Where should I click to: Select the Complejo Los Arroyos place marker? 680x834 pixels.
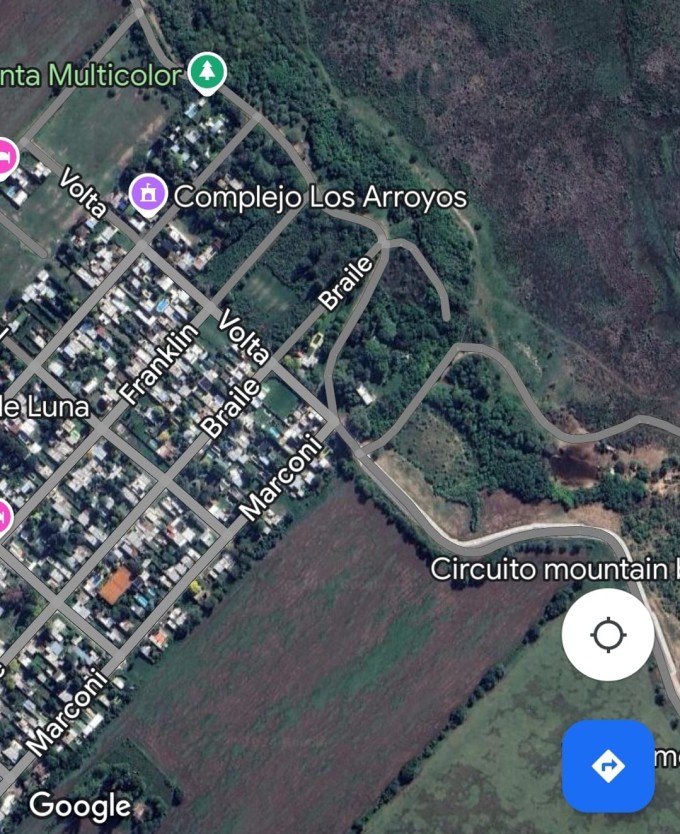[148, 193]
